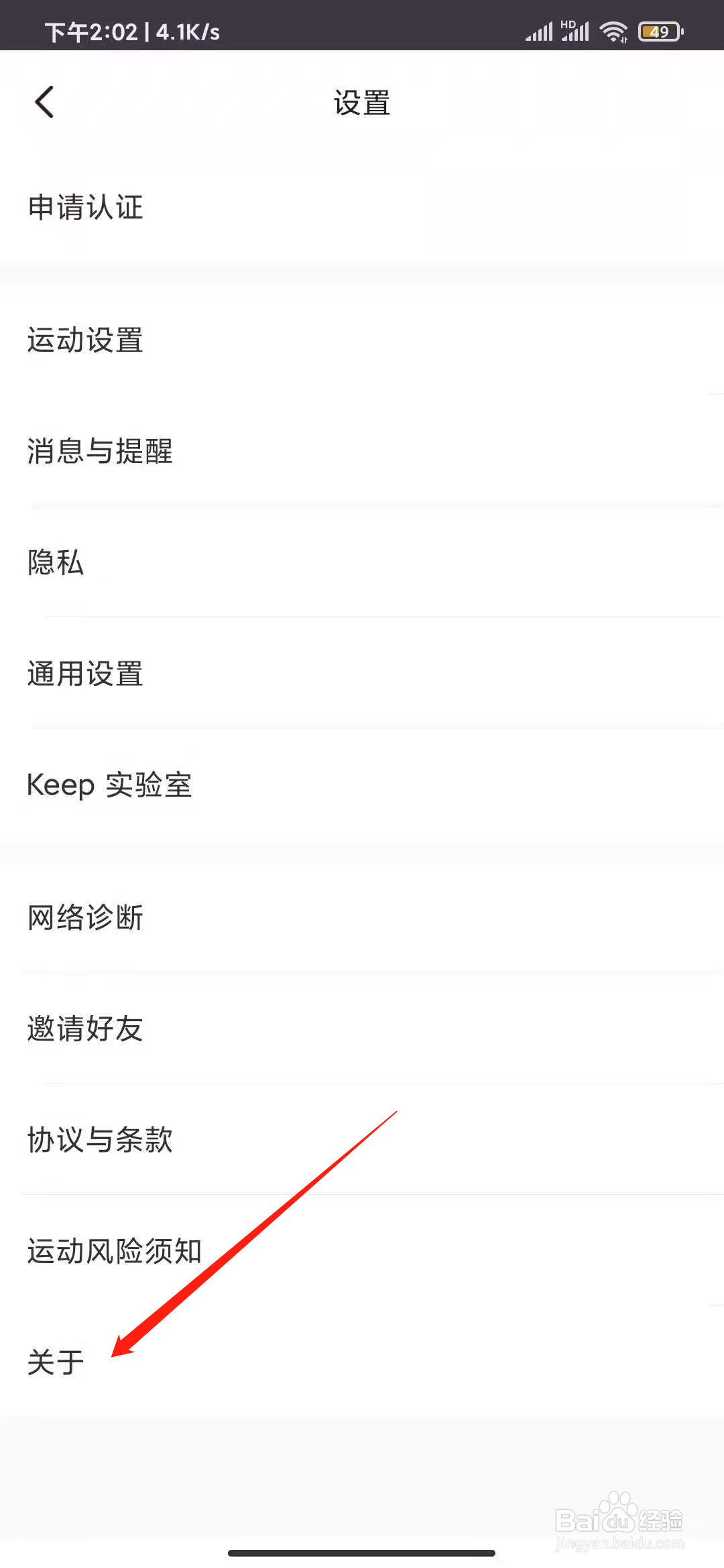The width and height of the screenshot is (724, 1568).
Task: Enter the Keep 实验室 lab section
Action: 109,785
